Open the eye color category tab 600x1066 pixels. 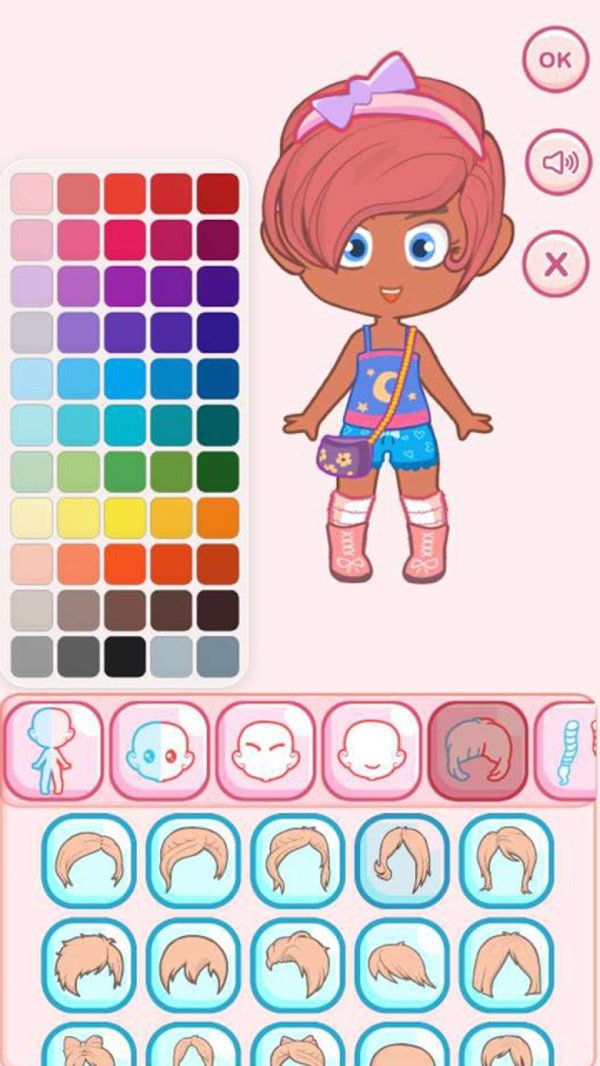pos(159,750)
